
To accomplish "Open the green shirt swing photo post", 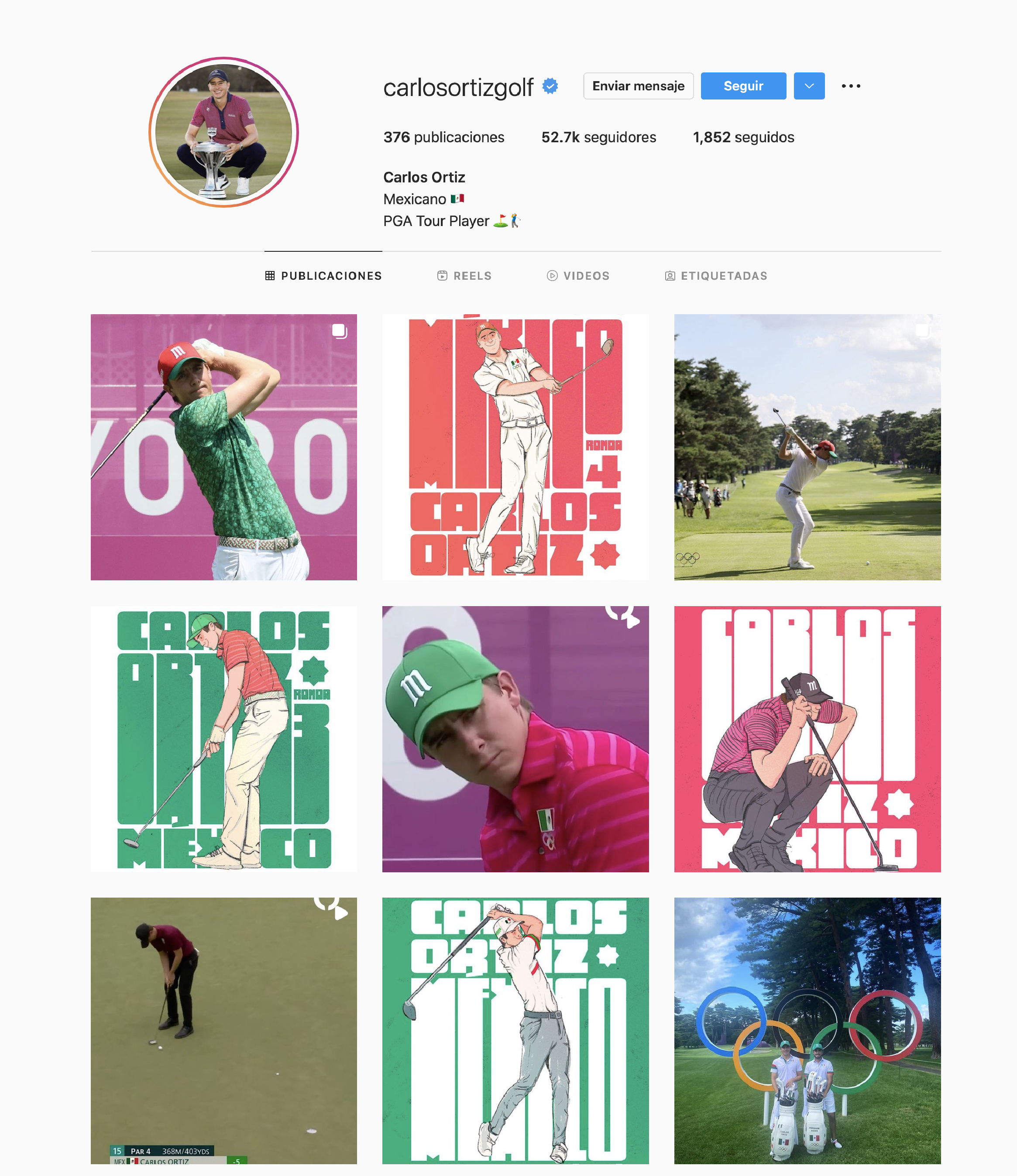I will click(x=224, y=447).
